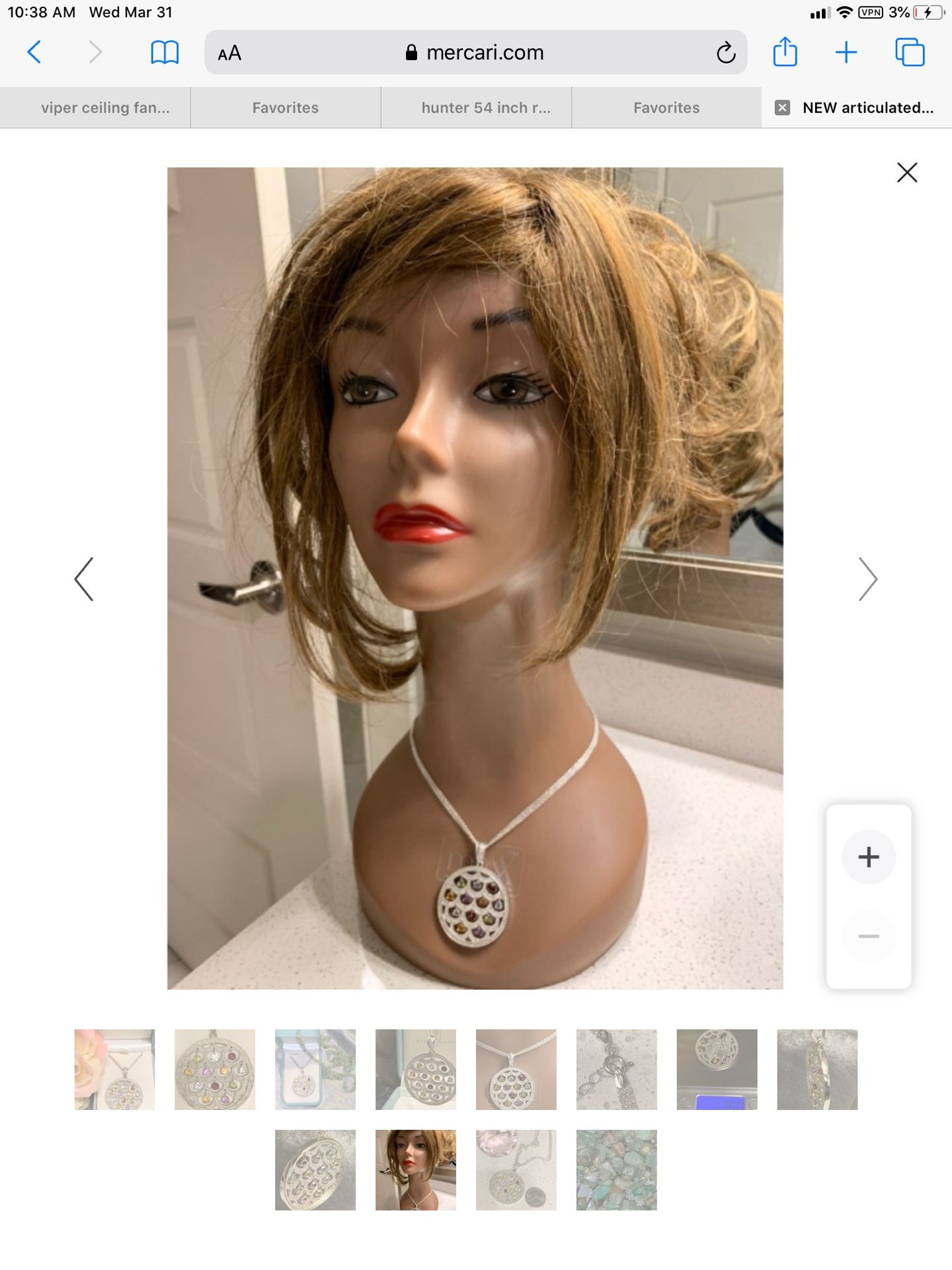Go back in Safari
The image size is (952, 1270).
[34, 52]
